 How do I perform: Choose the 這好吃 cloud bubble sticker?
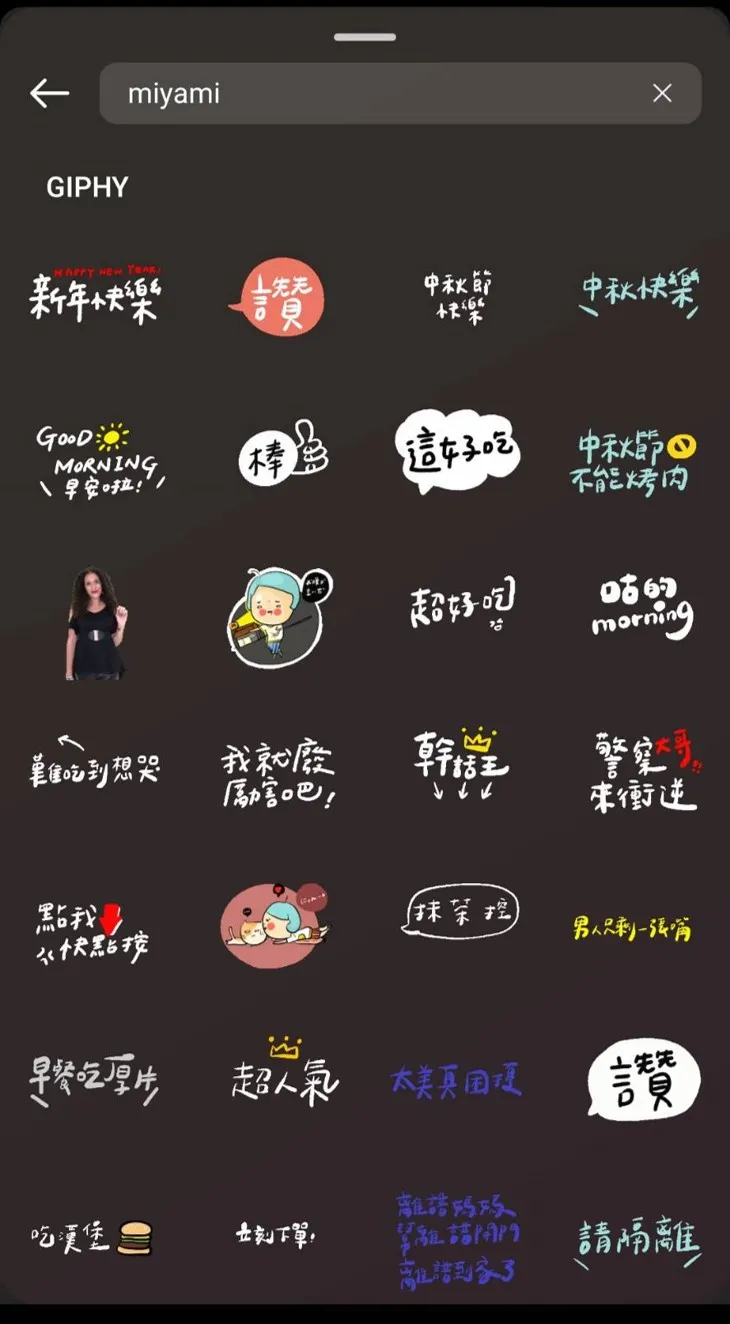click(458, 452)
